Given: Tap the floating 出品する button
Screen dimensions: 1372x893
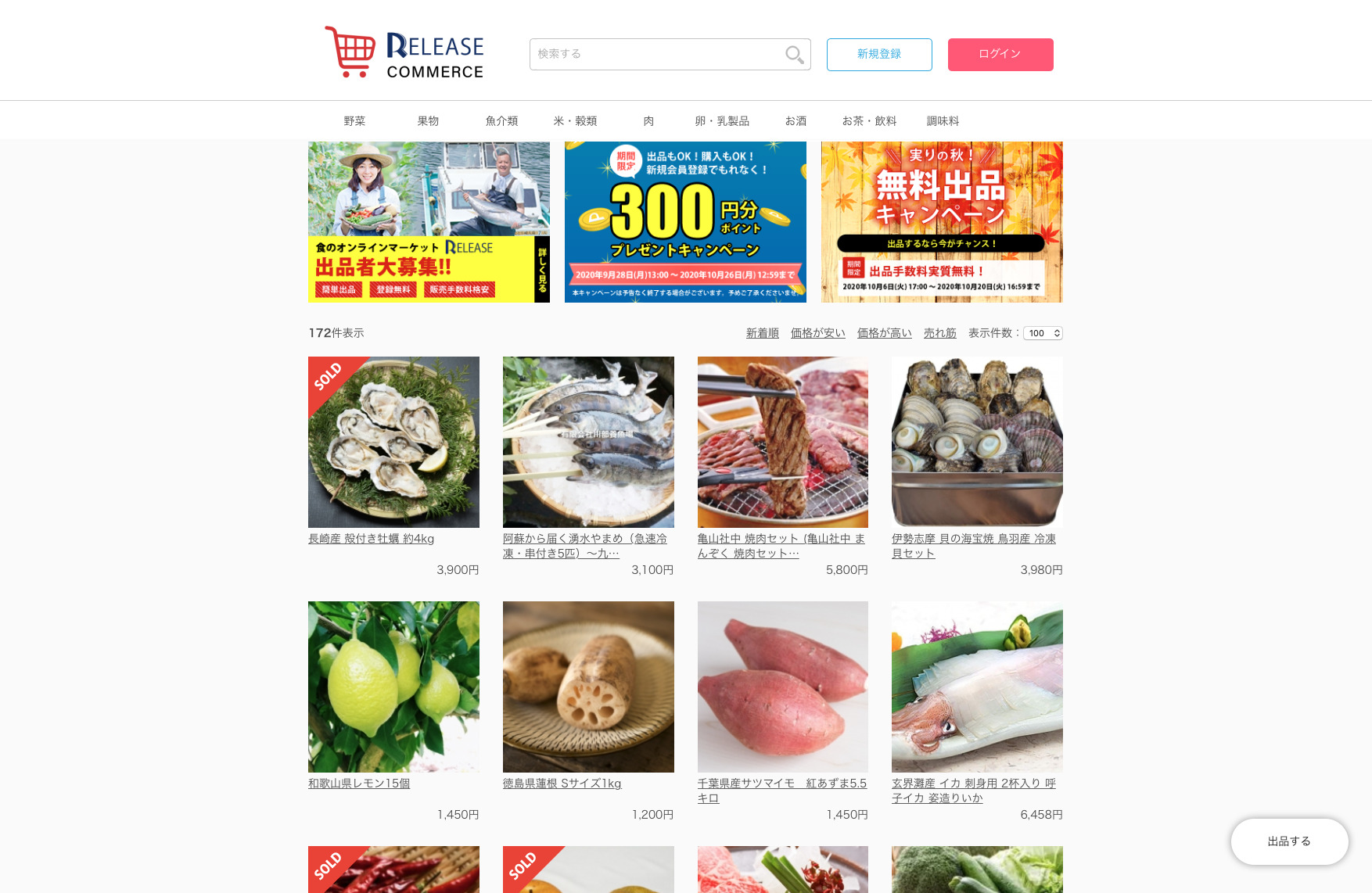Looking at the screenshot, I should tap(1288, 841).
